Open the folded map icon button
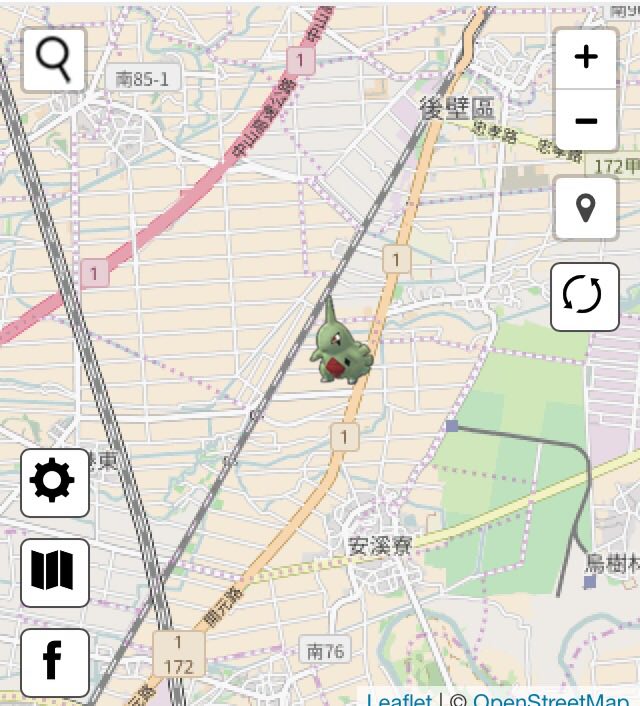 tap(54, 572)
